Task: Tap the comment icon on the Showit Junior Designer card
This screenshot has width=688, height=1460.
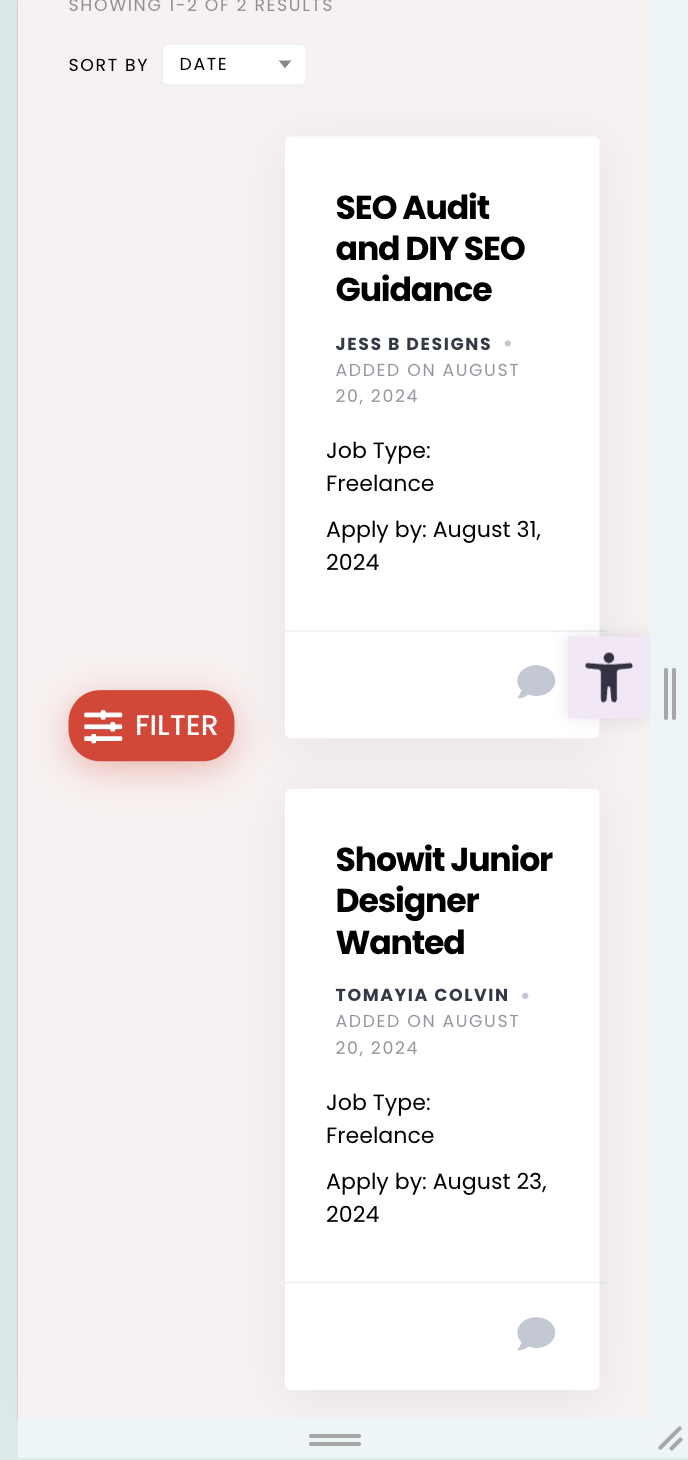Action: click(x=536, y=1334)
